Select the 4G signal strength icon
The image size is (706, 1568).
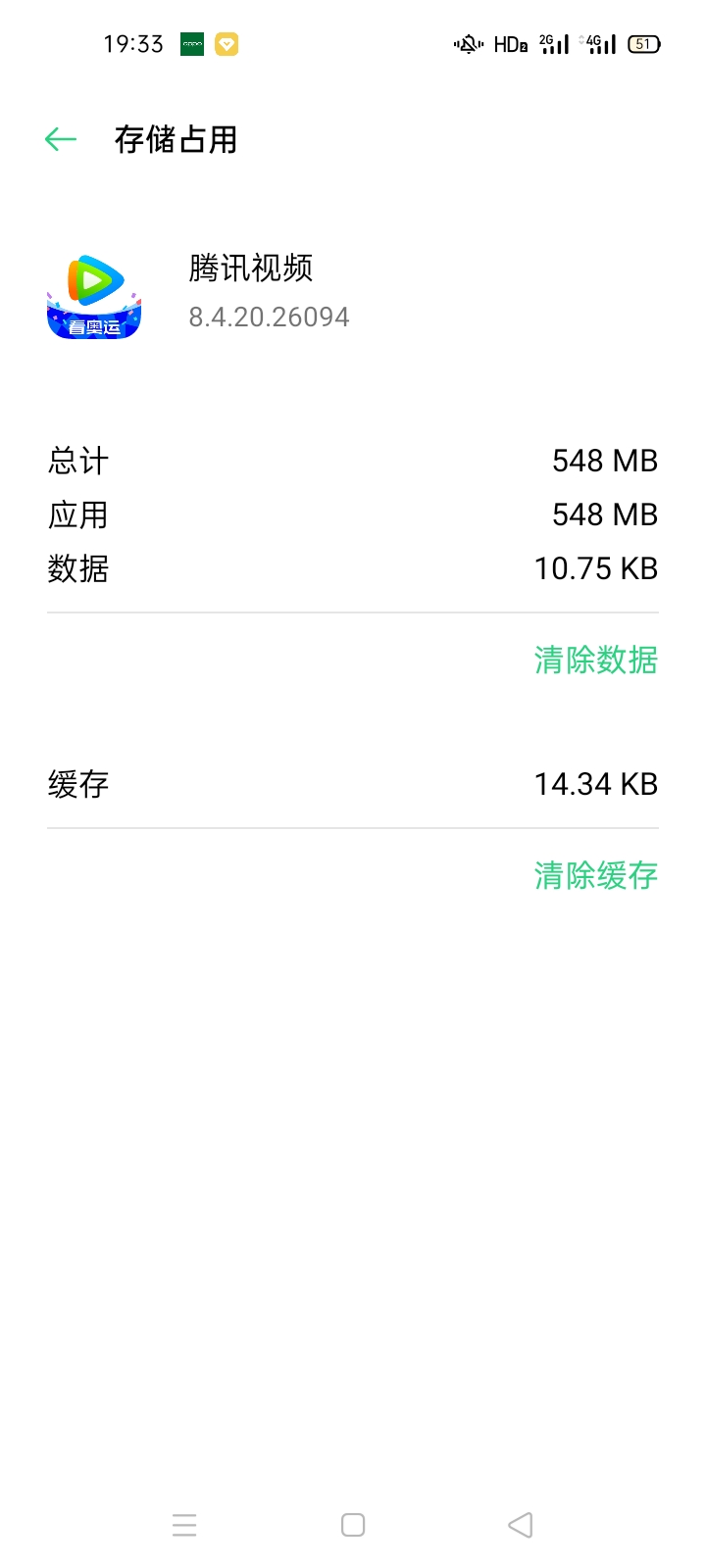click(x=599, y=44)
